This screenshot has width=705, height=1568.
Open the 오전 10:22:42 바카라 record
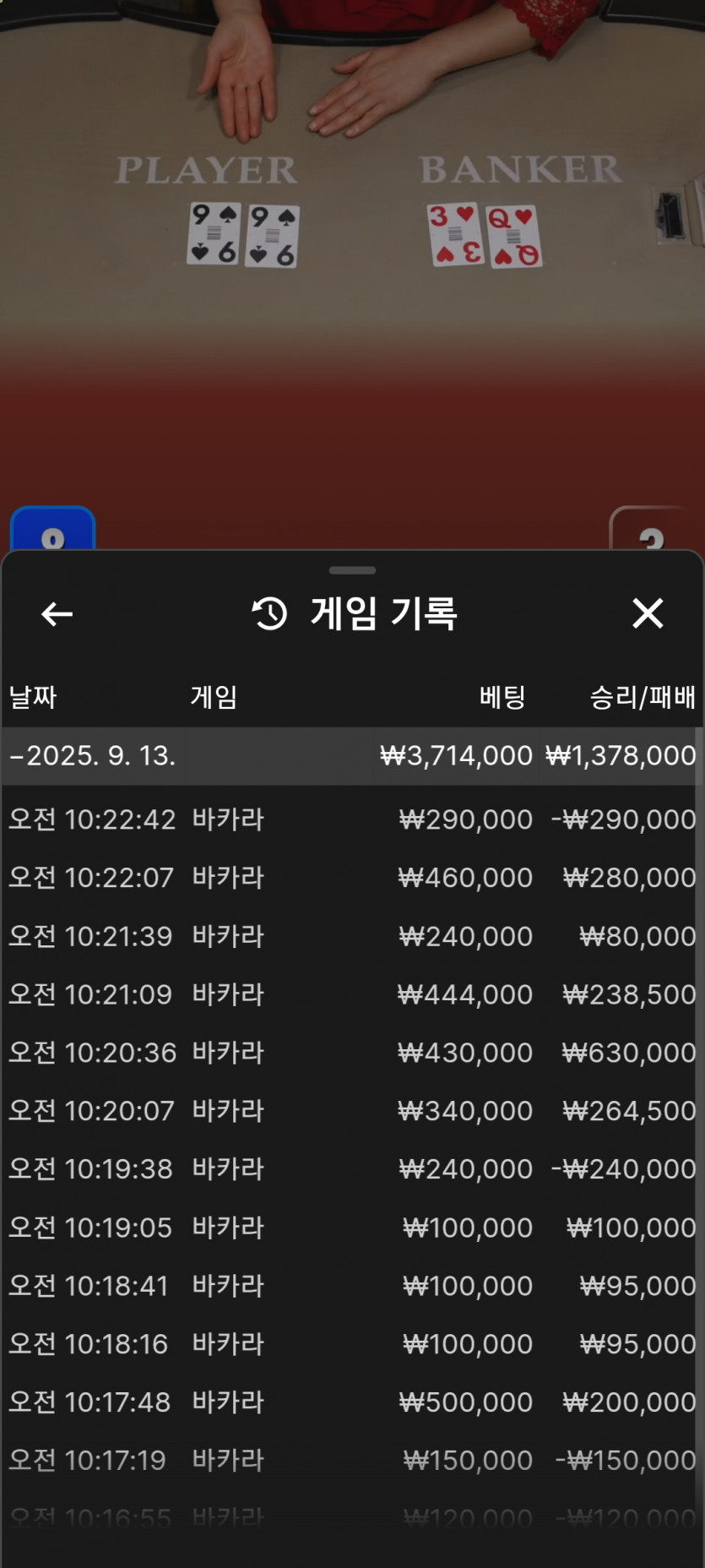click(x=352, y=819)
